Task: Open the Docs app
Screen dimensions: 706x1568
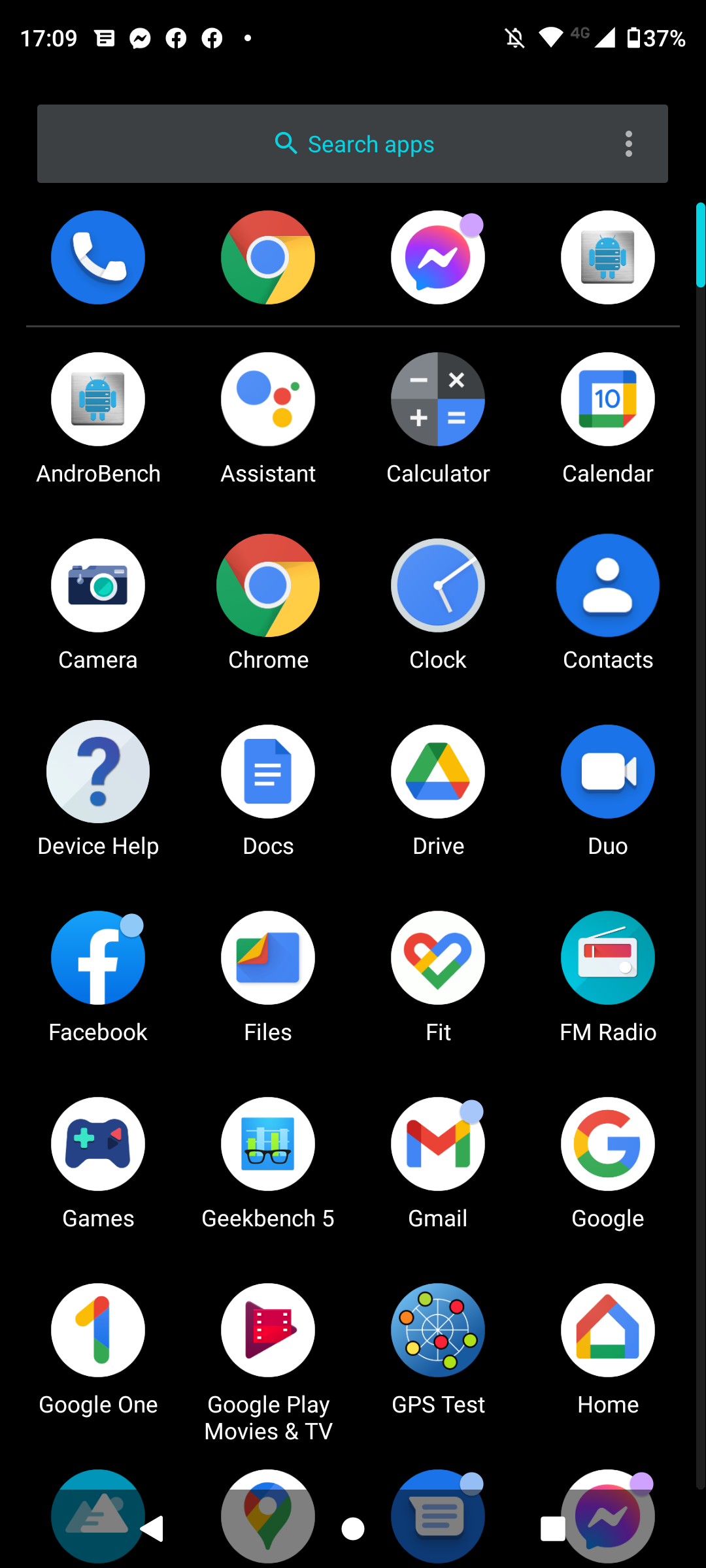Action: pos(268,772)
